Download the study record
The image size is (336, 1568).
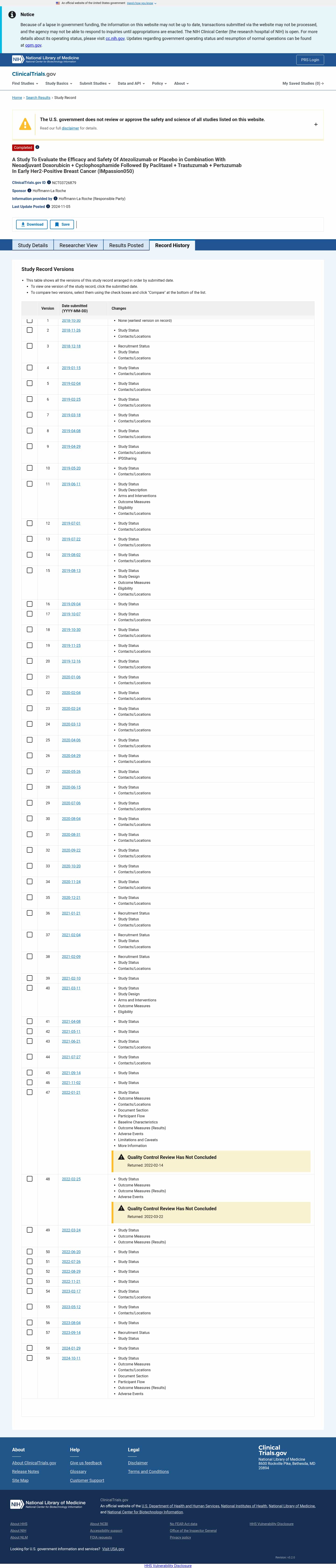32,225
